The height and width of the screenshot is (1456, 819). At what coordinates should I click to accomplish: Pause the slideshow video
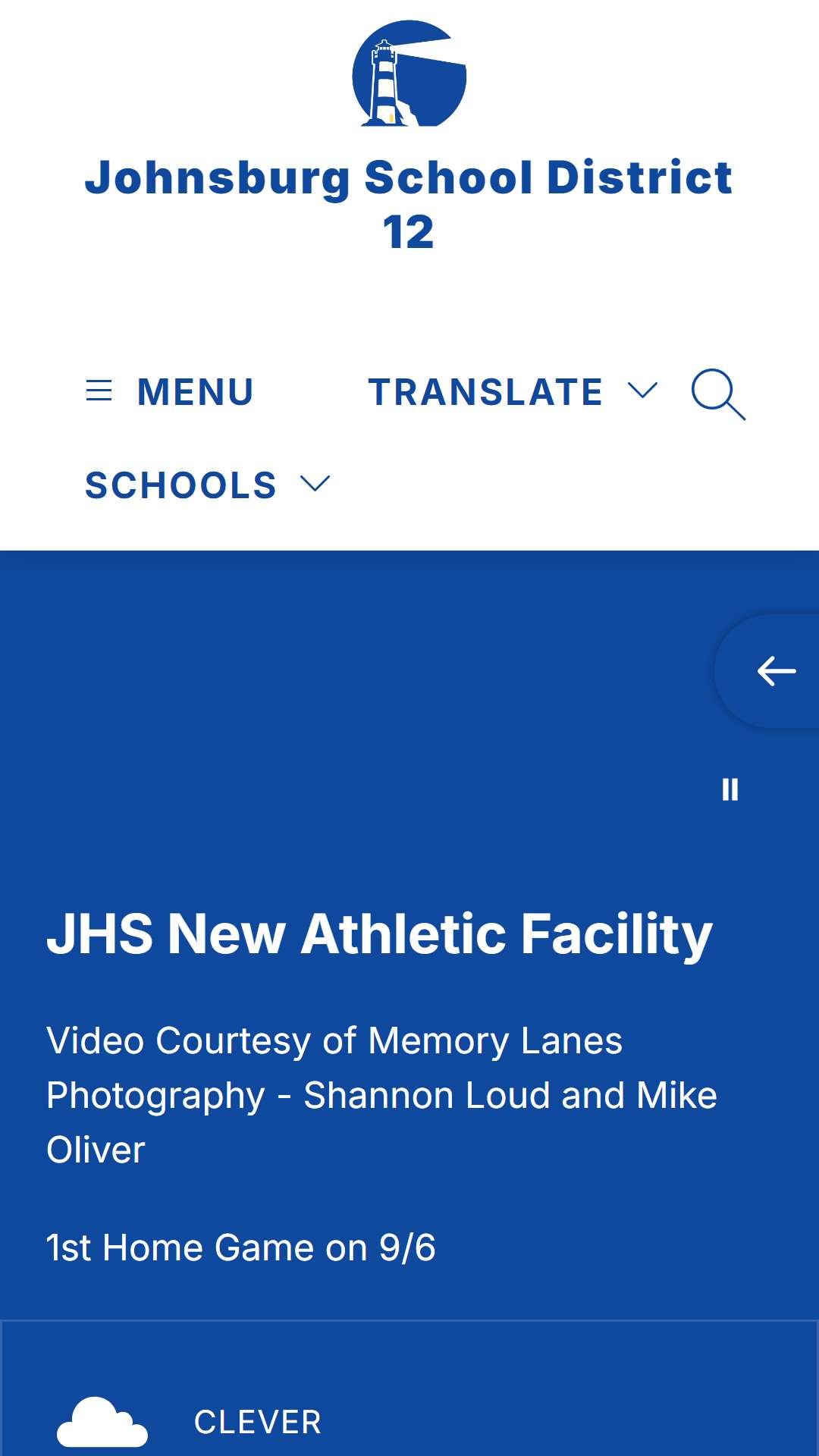[x=730, y=789]
